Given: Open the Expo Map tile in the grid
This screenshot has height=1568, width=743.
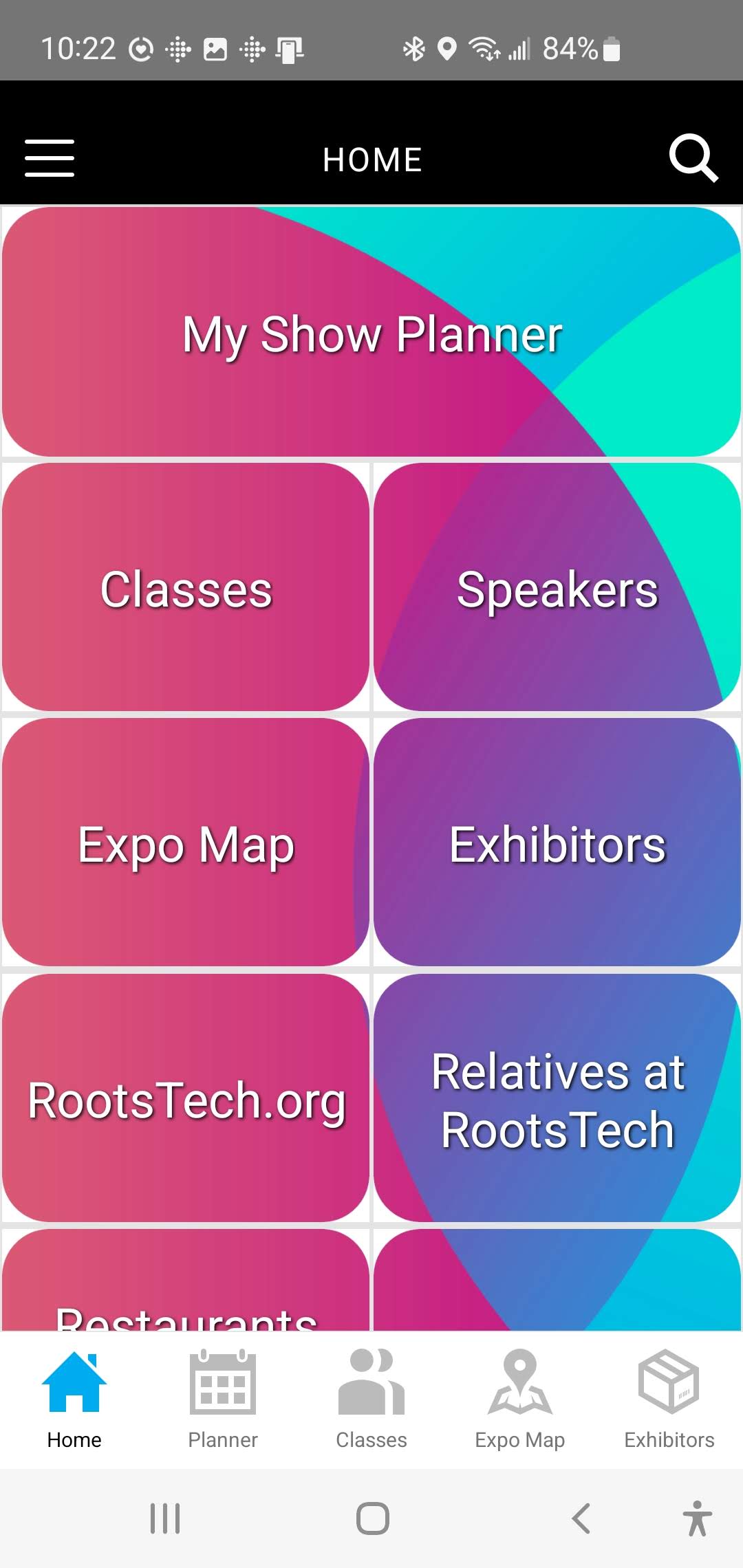Looking at the screenshot, I should point(186,842).
